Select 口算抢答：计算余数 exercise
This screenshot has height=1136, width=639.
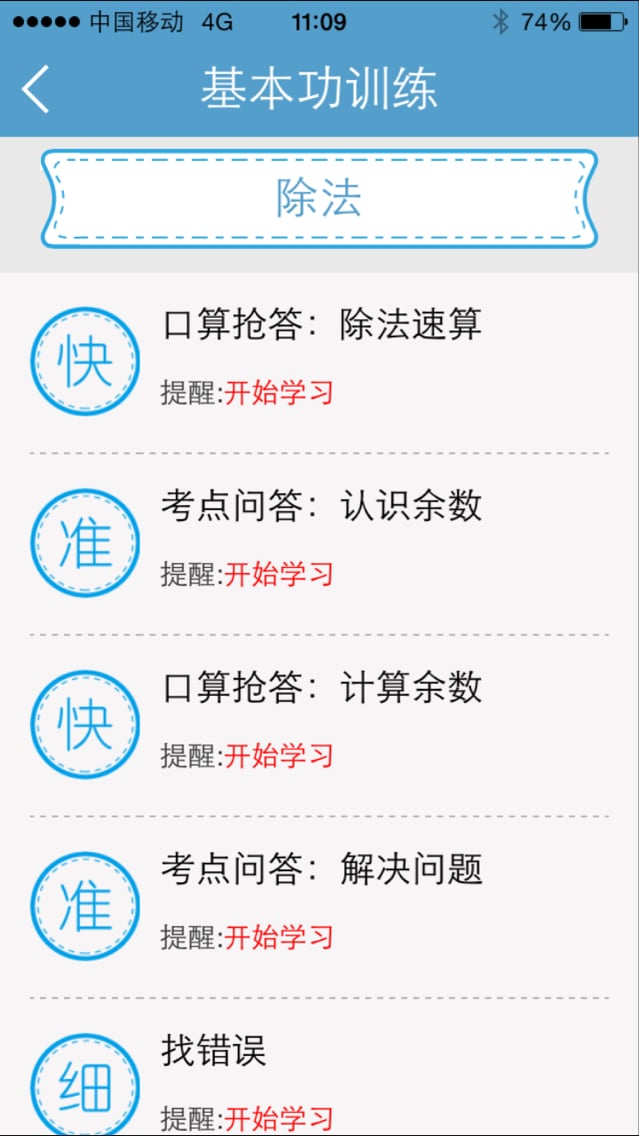(320, 725)
